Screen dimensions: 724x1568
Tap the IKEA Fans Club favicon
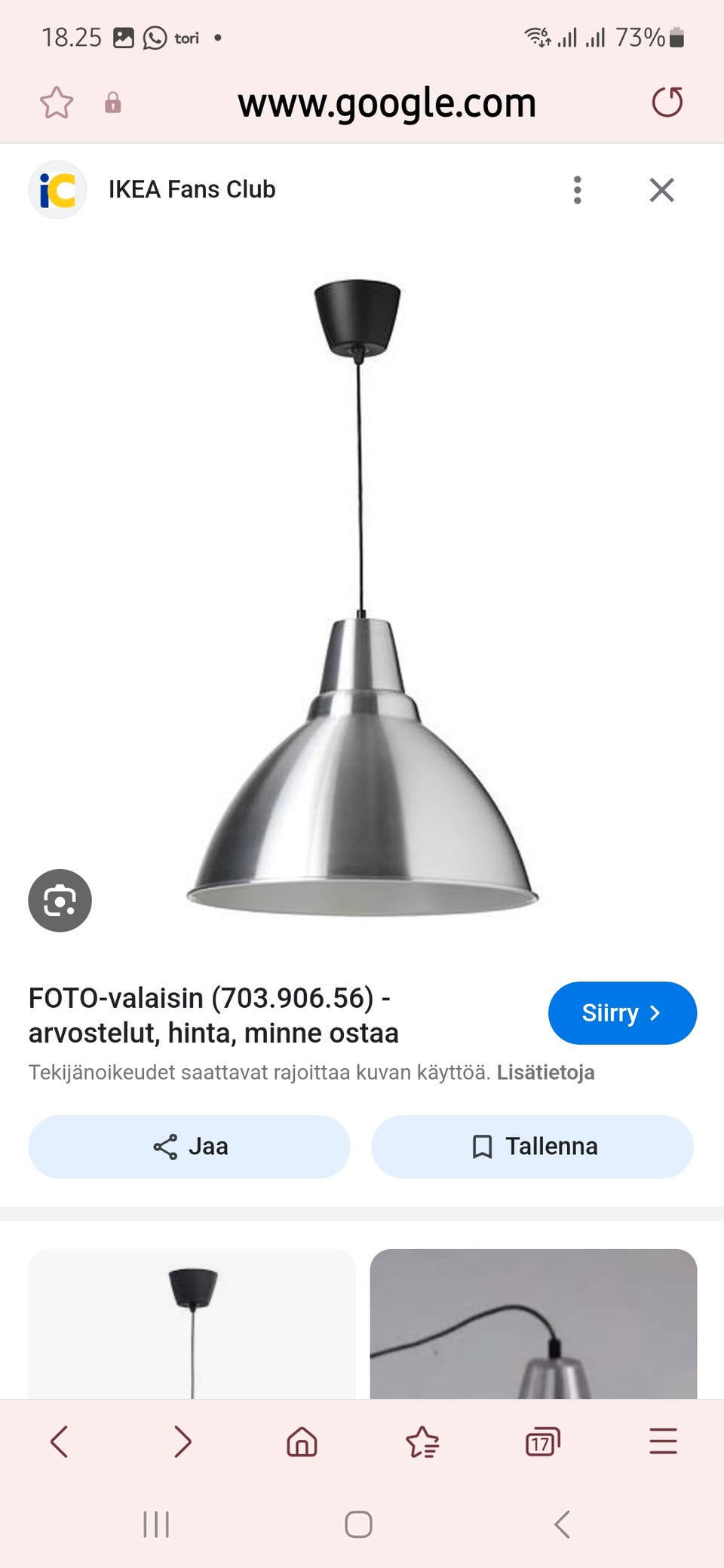tap(59, 189)
